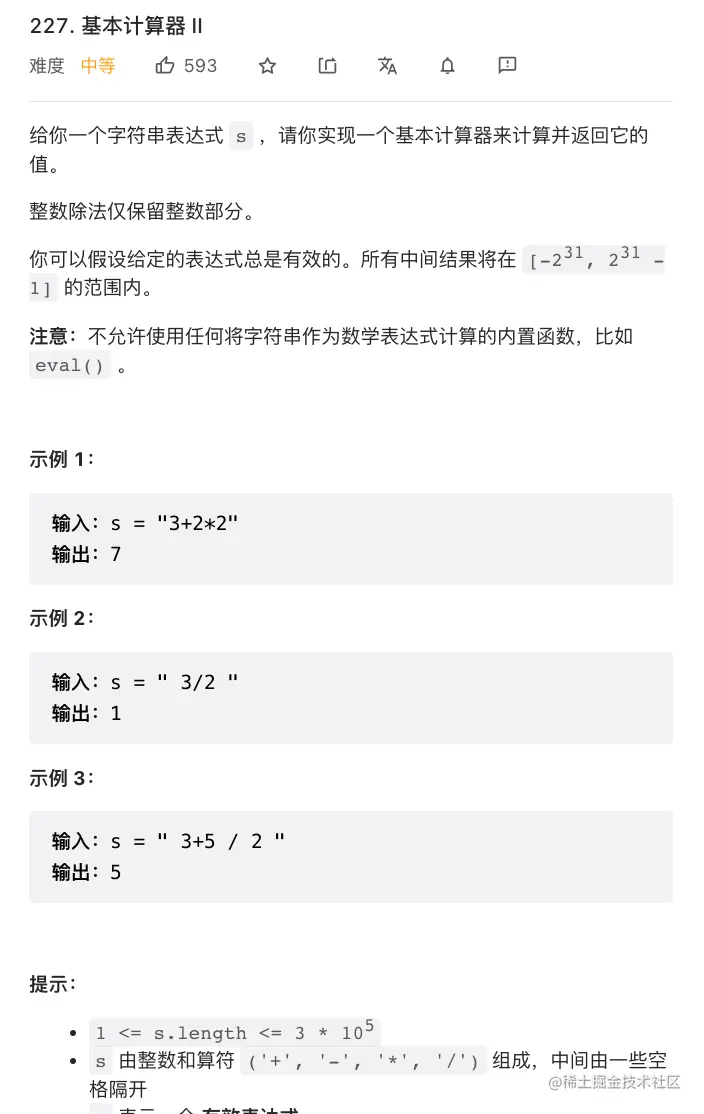Share the problem 基本计算器 II
The image size is (704, 1114).
pos(327,66)
